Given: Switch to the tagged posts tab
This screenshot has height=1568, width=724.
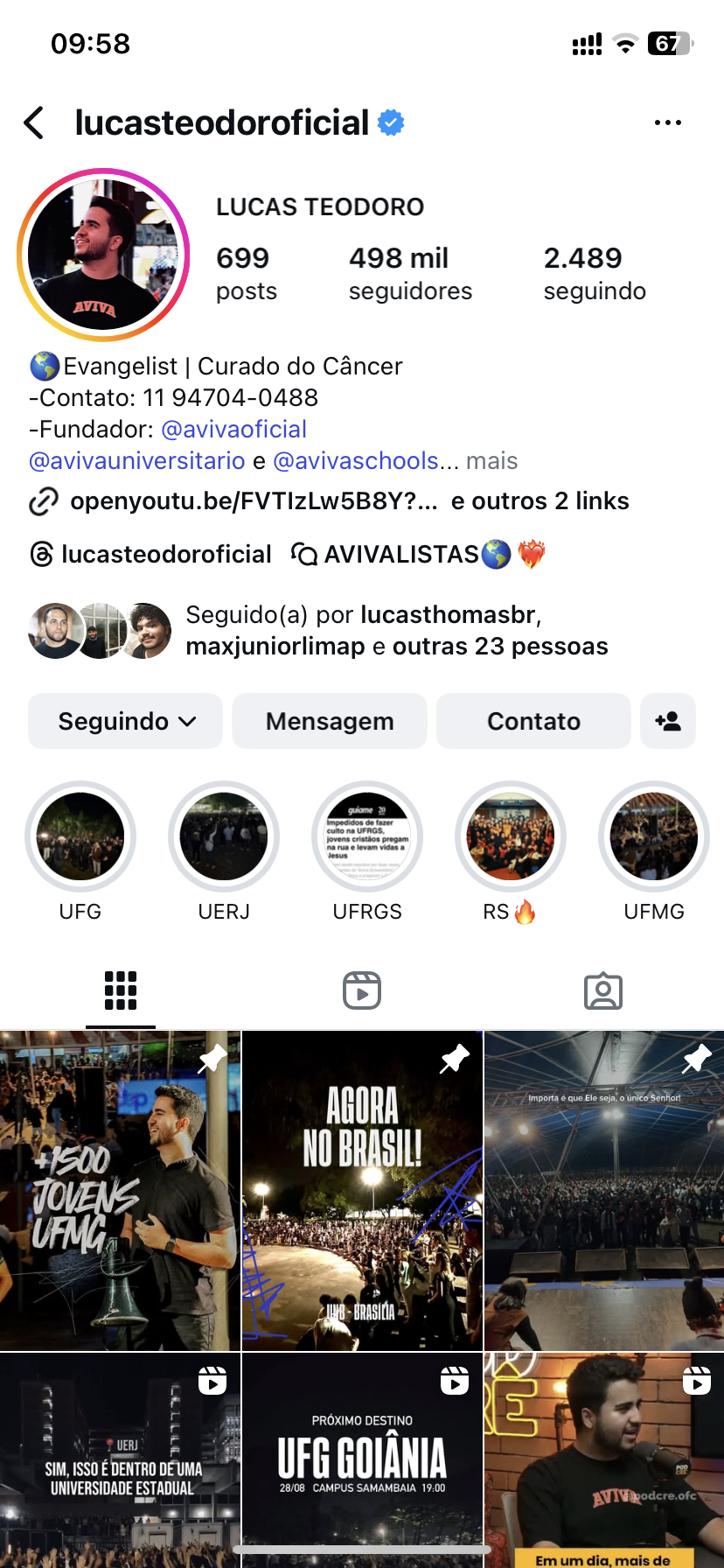Looking at the screenshot, I should [603, 990].
